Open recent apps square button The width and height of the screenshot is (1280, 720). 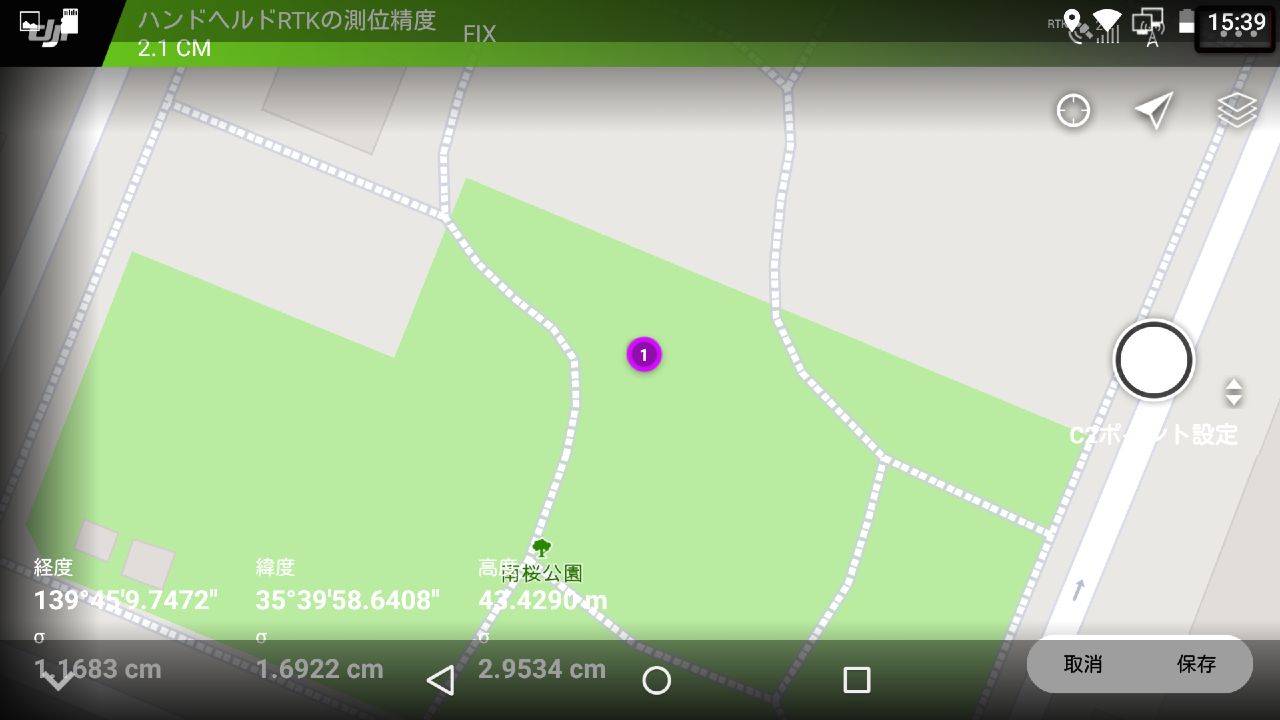pos(857,680)
